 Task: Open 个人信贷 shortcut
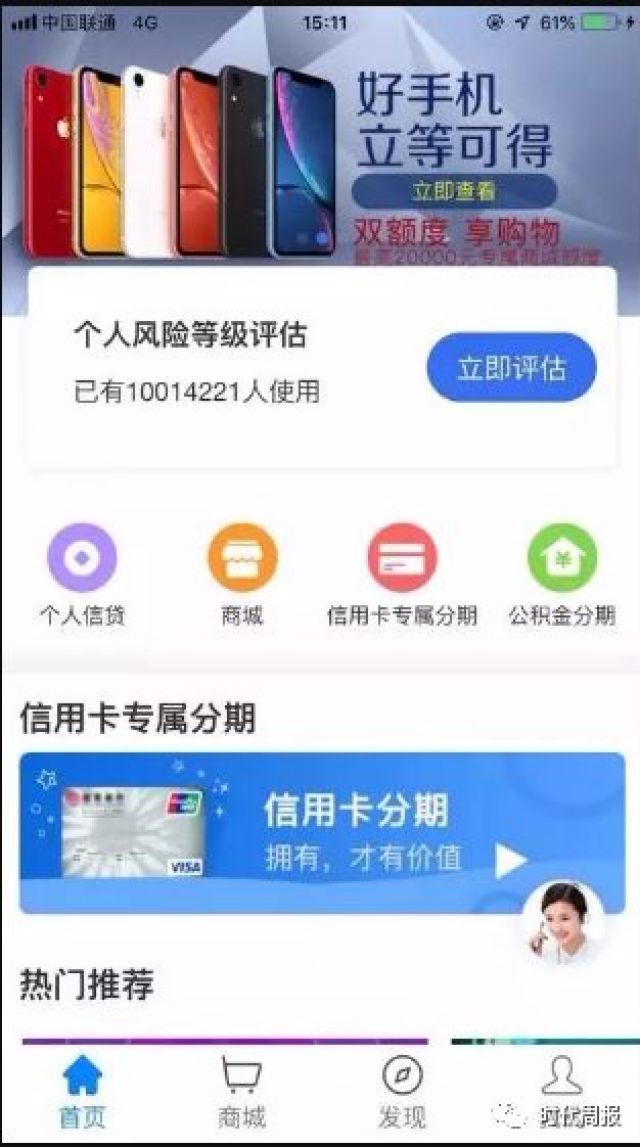[82, 560]
